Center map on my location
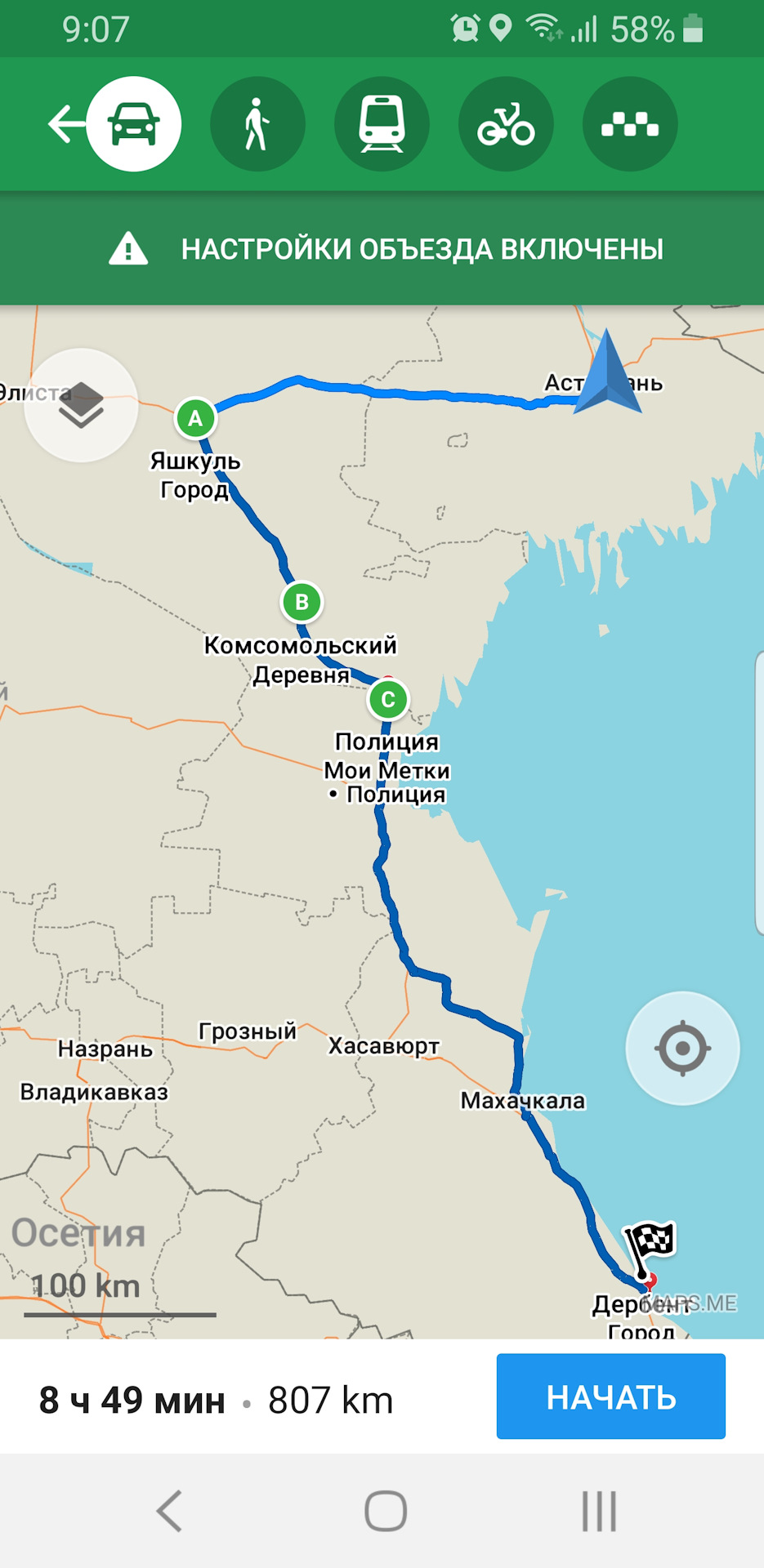This screenshot has width=764, height=1568. tap(682, 1048)
